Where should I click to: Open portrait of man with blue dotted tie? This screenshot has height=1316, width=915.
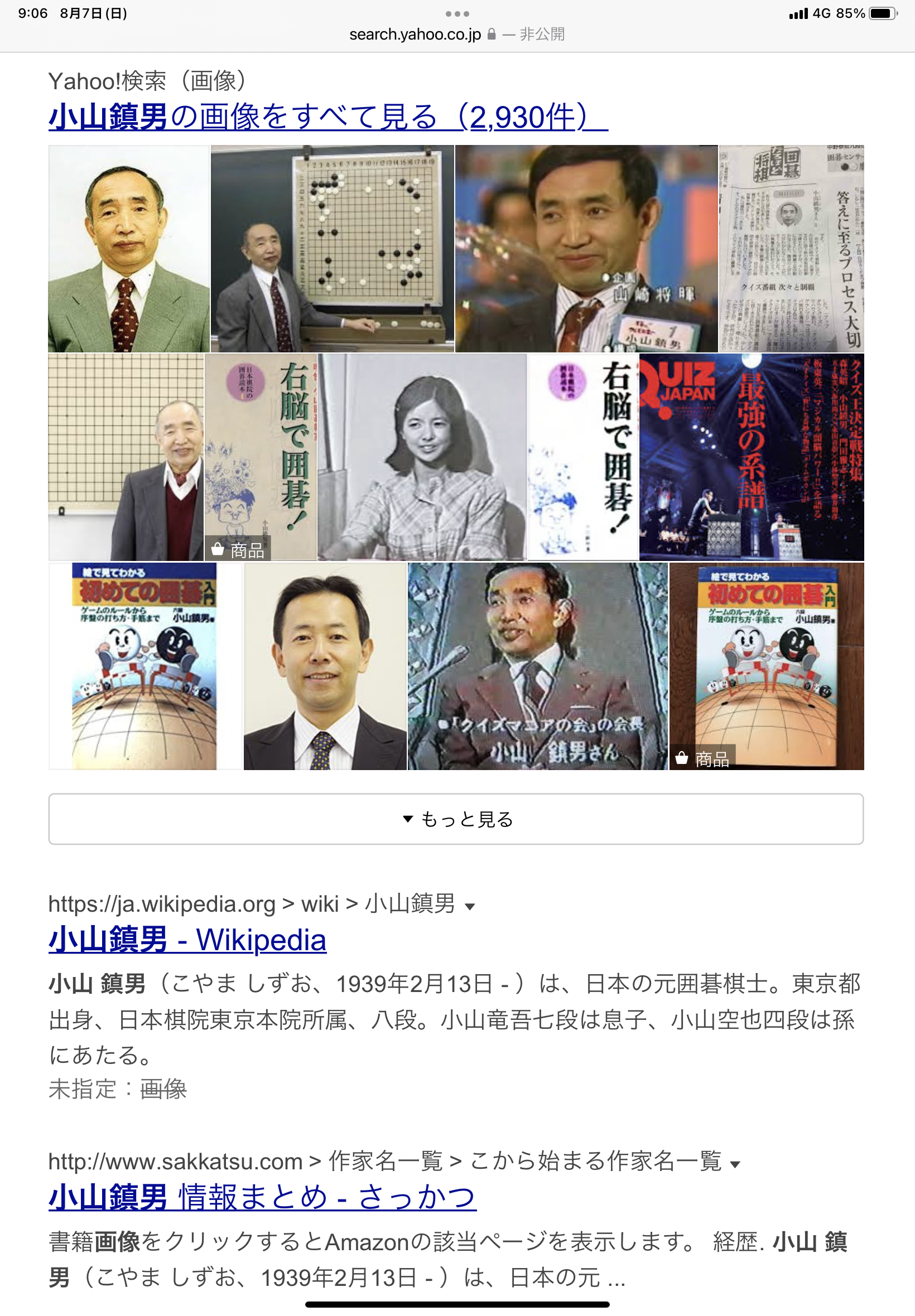(325, 666)
